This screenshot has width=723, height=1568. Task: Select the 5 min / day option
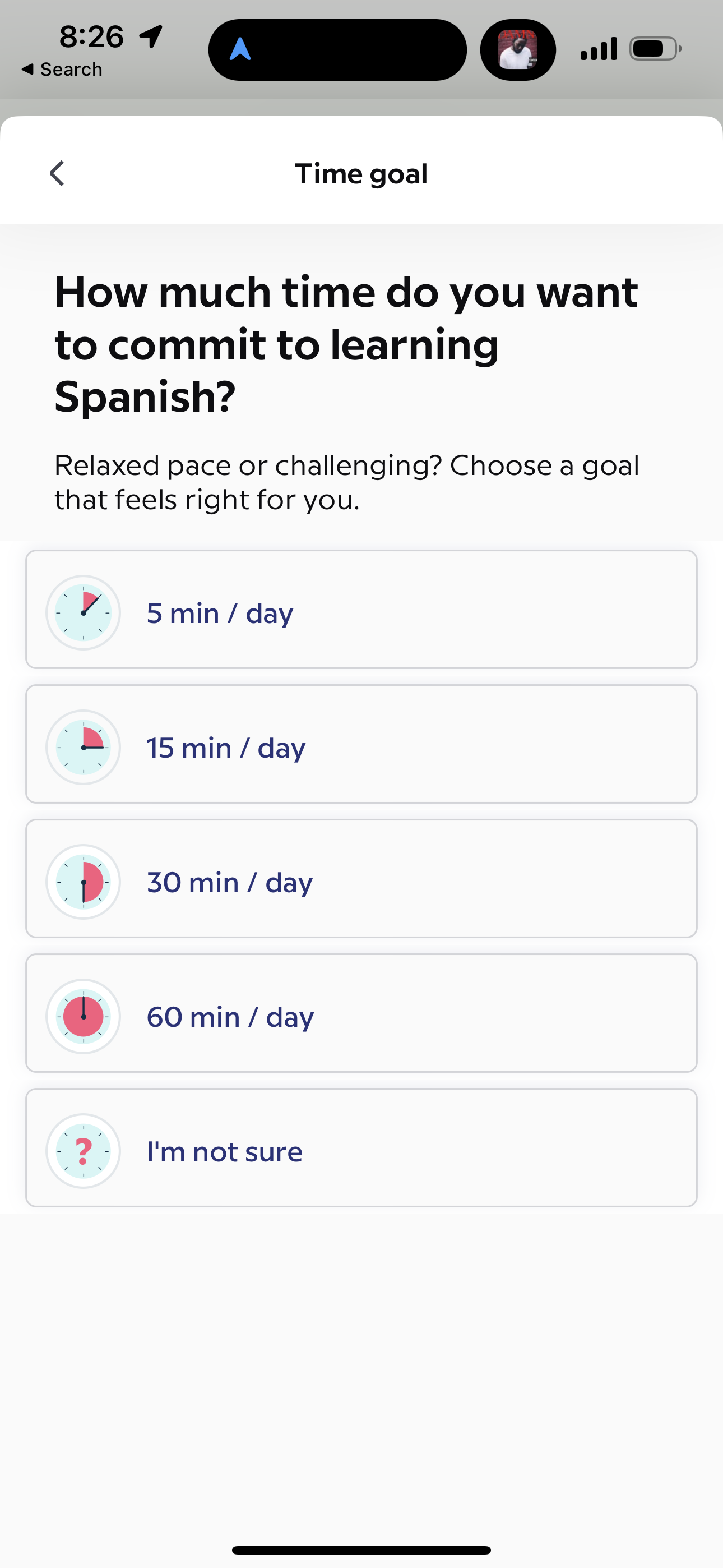[x=361, y=612]
